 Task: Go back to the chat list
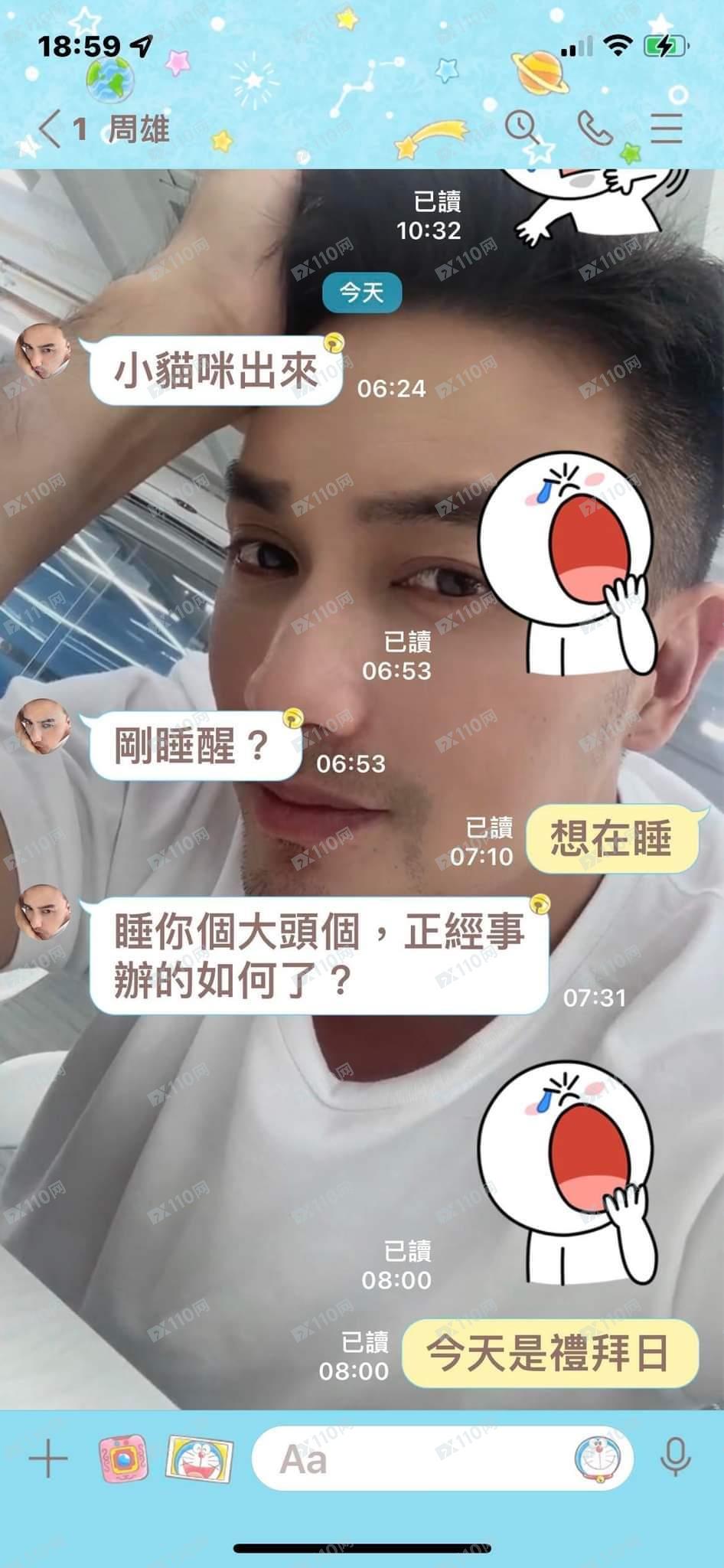(51, 129)
